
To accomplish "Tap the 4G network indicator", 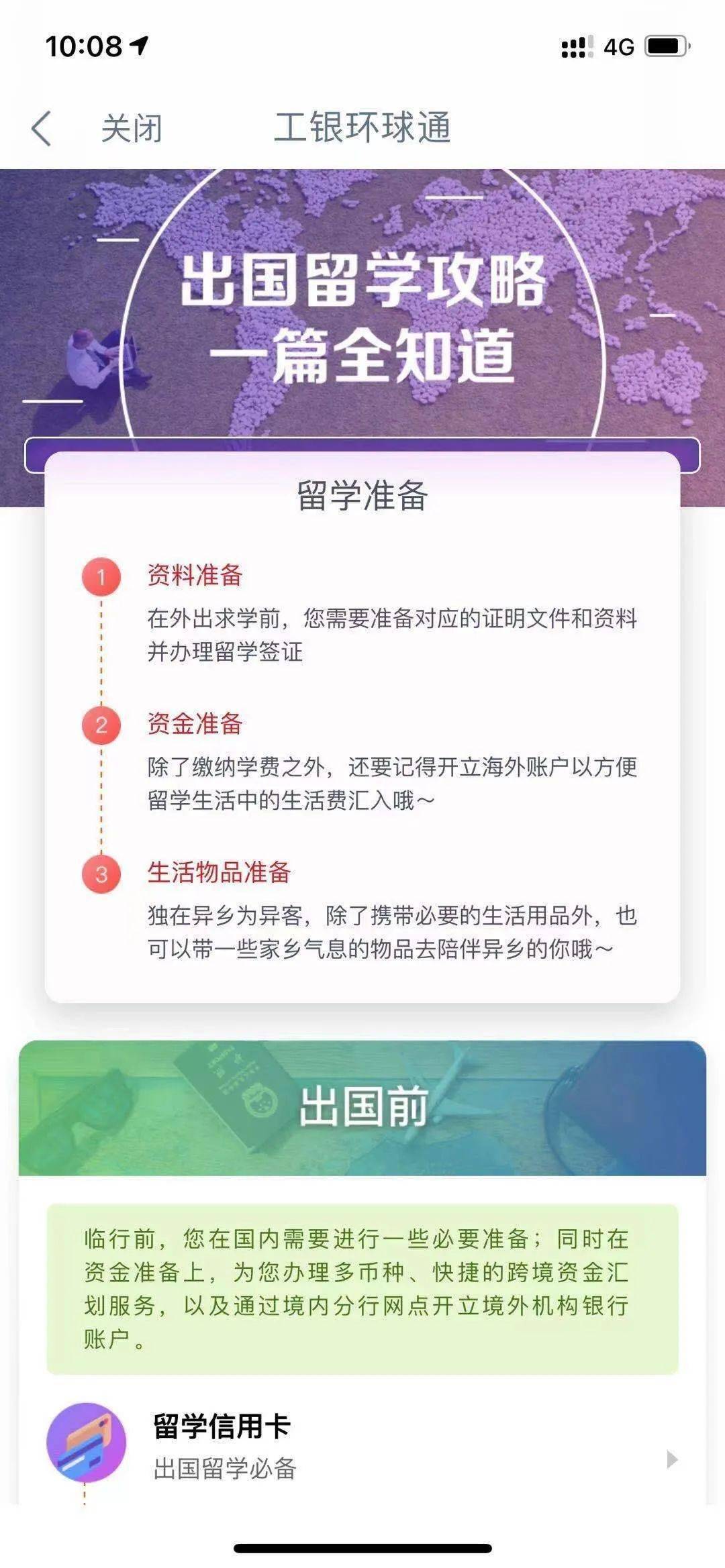I will pos(621,46).
